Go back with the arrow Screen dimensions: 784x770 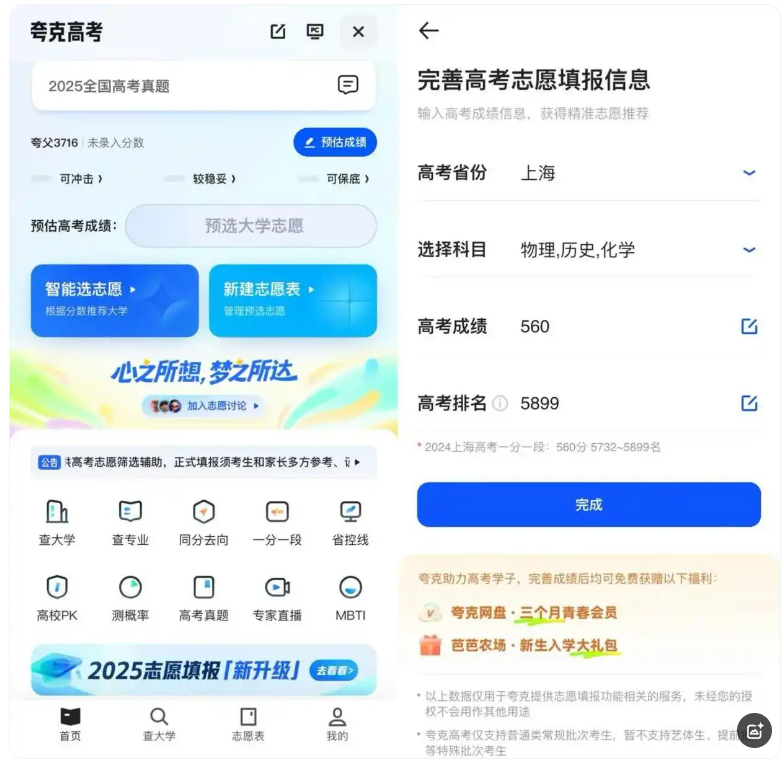pyautogui.click(x=429, y=31)
